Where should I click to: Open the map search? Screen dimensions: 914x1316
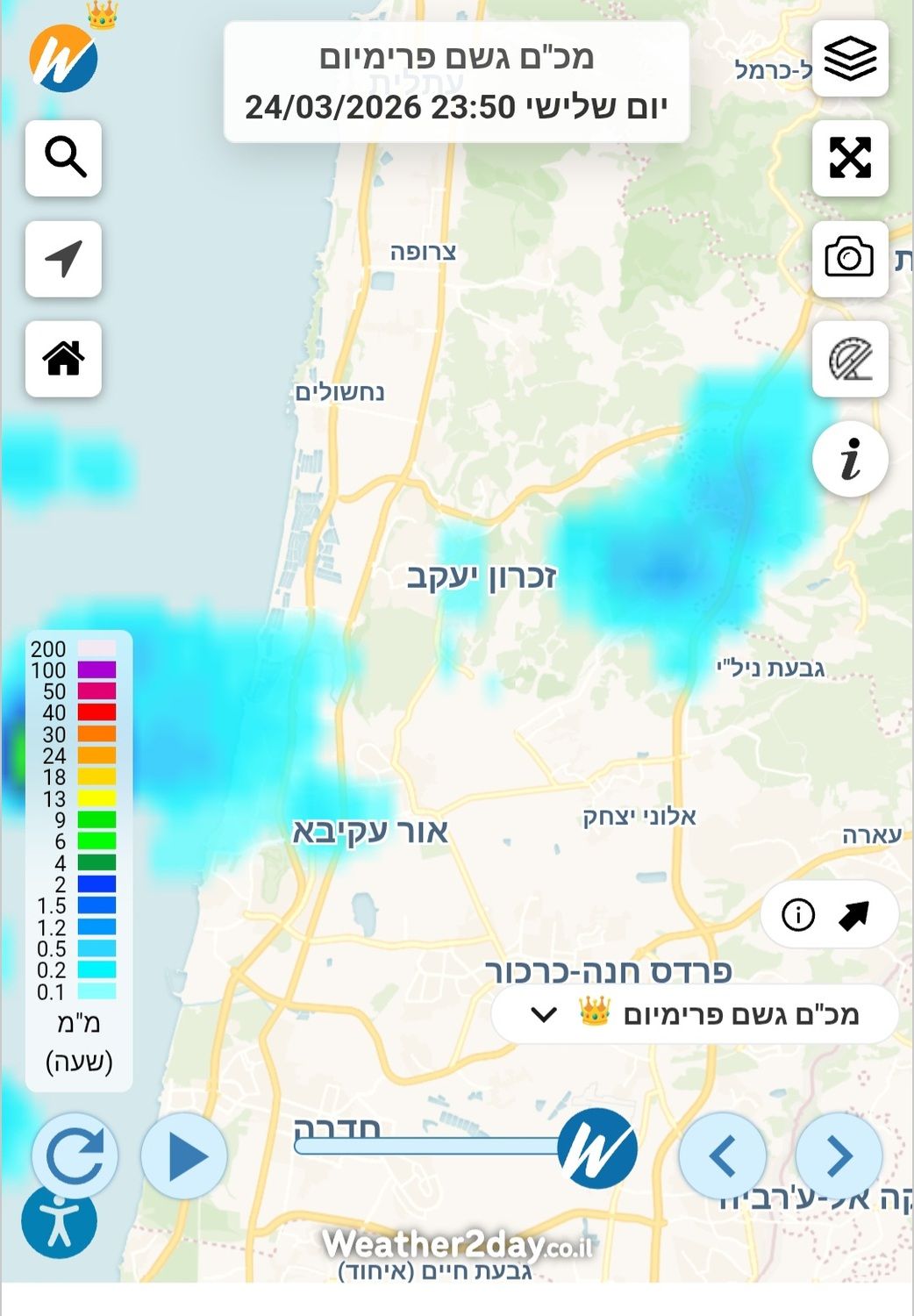click(x=64, y=158)
